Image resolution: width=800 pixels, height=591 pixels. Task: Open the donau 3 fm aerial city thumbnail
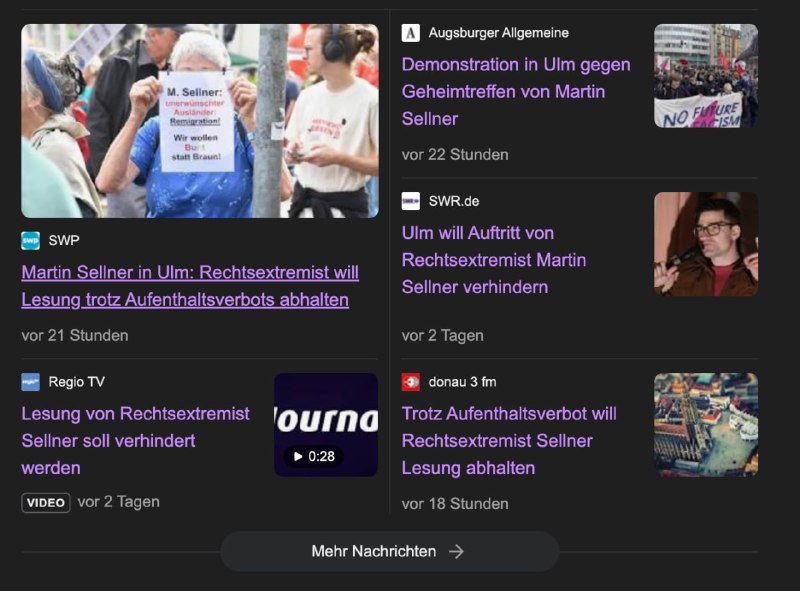pyautogui.click(x=705, y=425)
